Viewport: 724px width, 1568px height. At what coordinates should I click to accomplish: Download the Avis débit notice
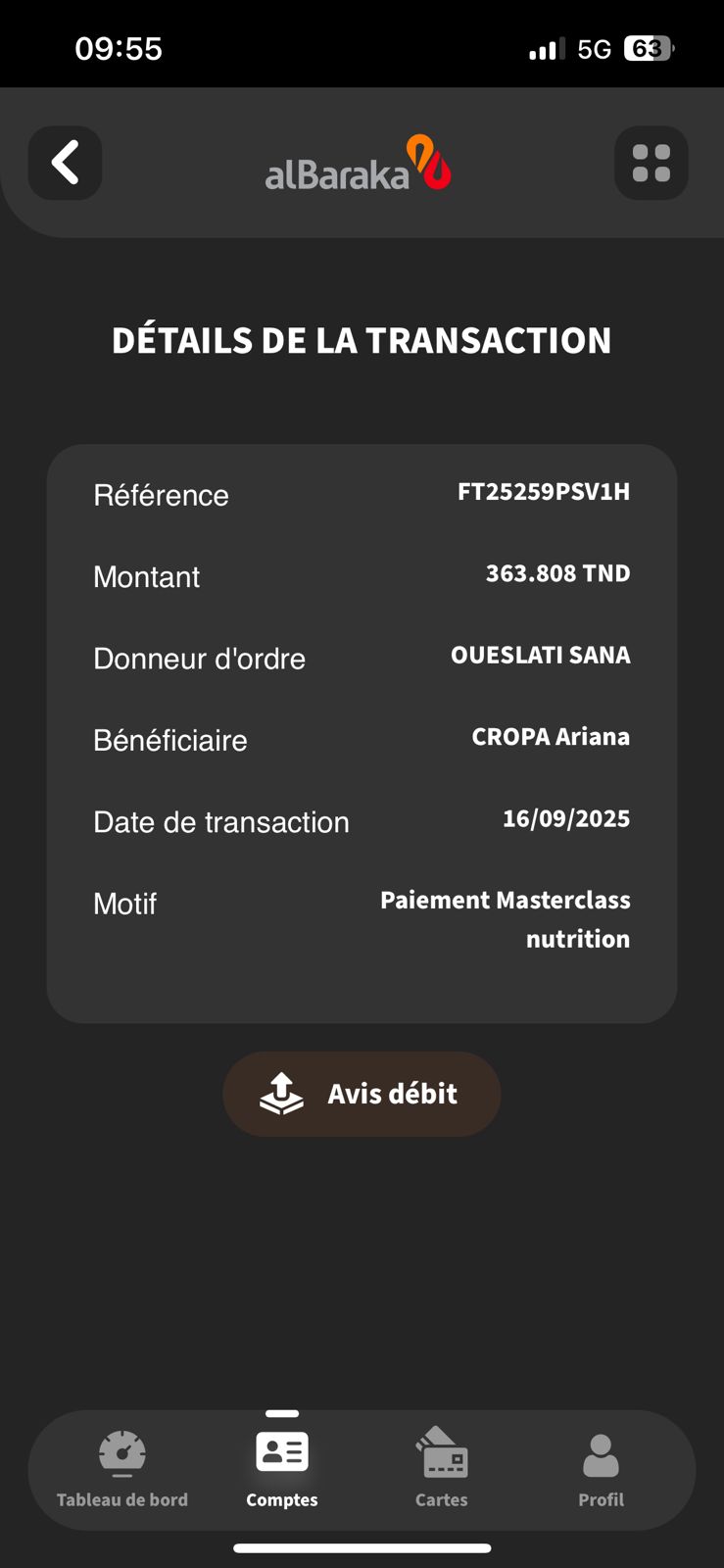362,1094
